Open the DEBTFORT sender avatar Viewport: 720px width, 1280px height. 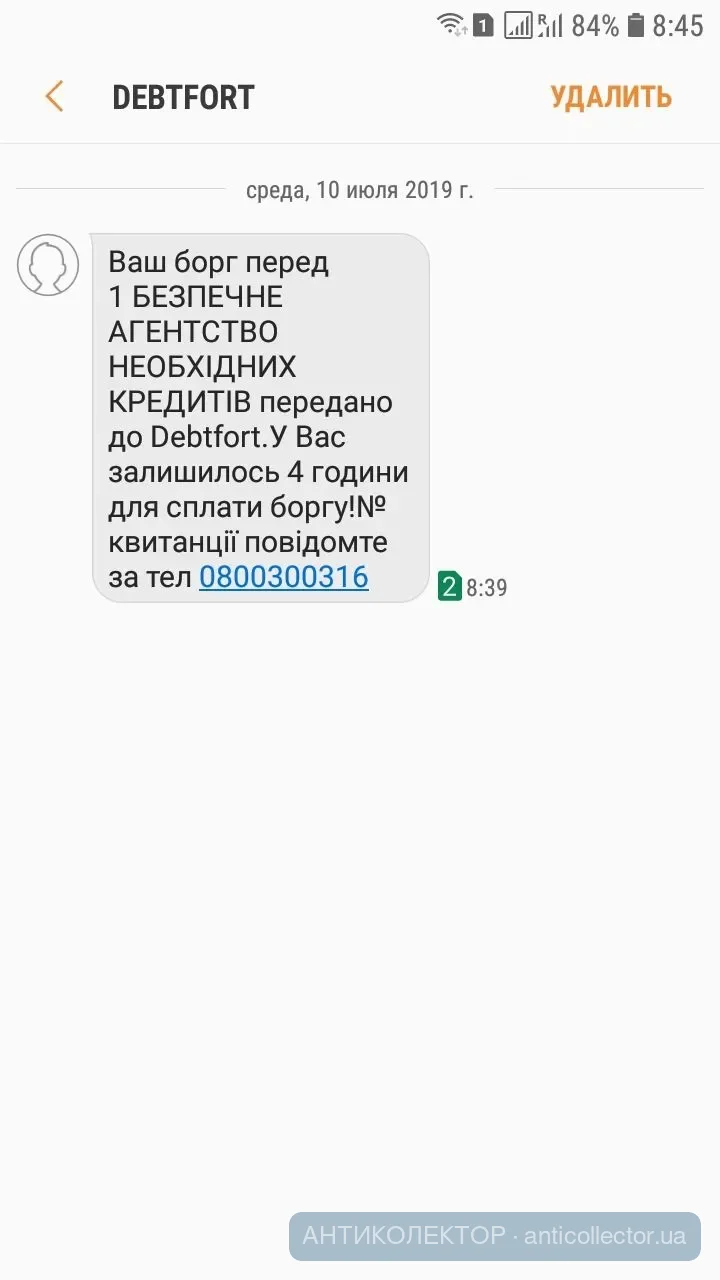pos(48,265)
